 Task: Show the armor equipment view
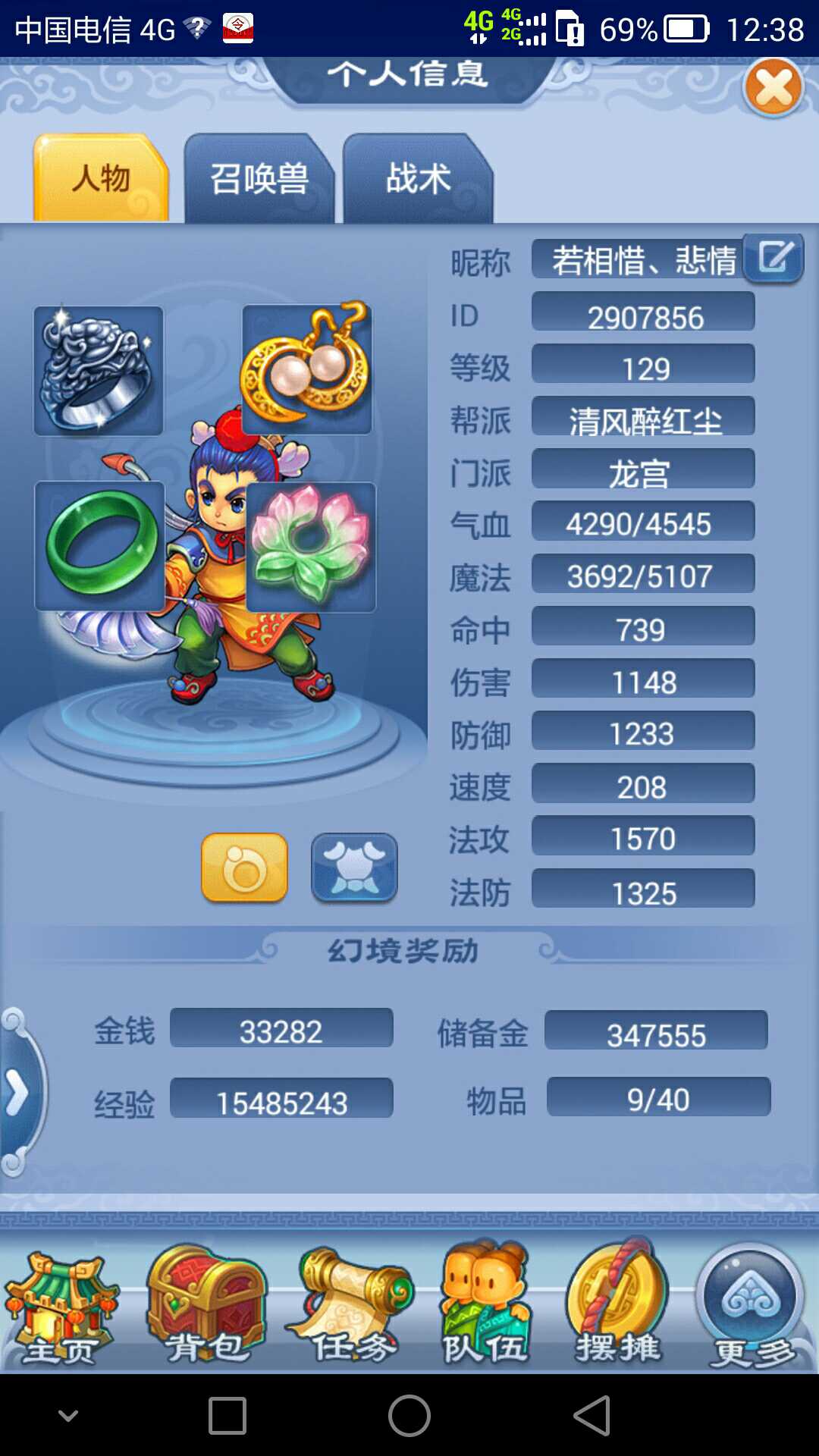click(354, 868)
